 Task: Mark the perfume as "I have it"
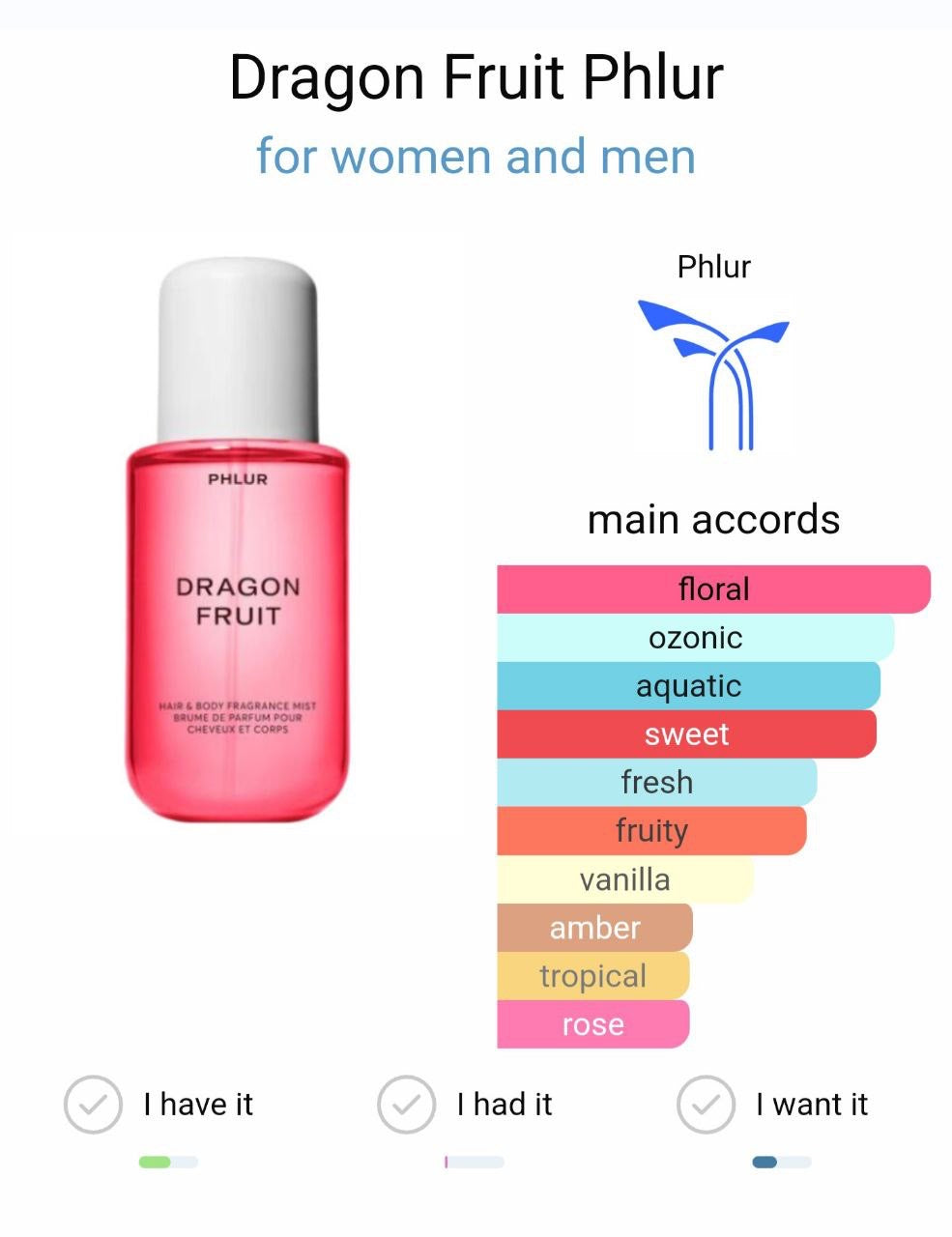click(x=93, y=1104)
